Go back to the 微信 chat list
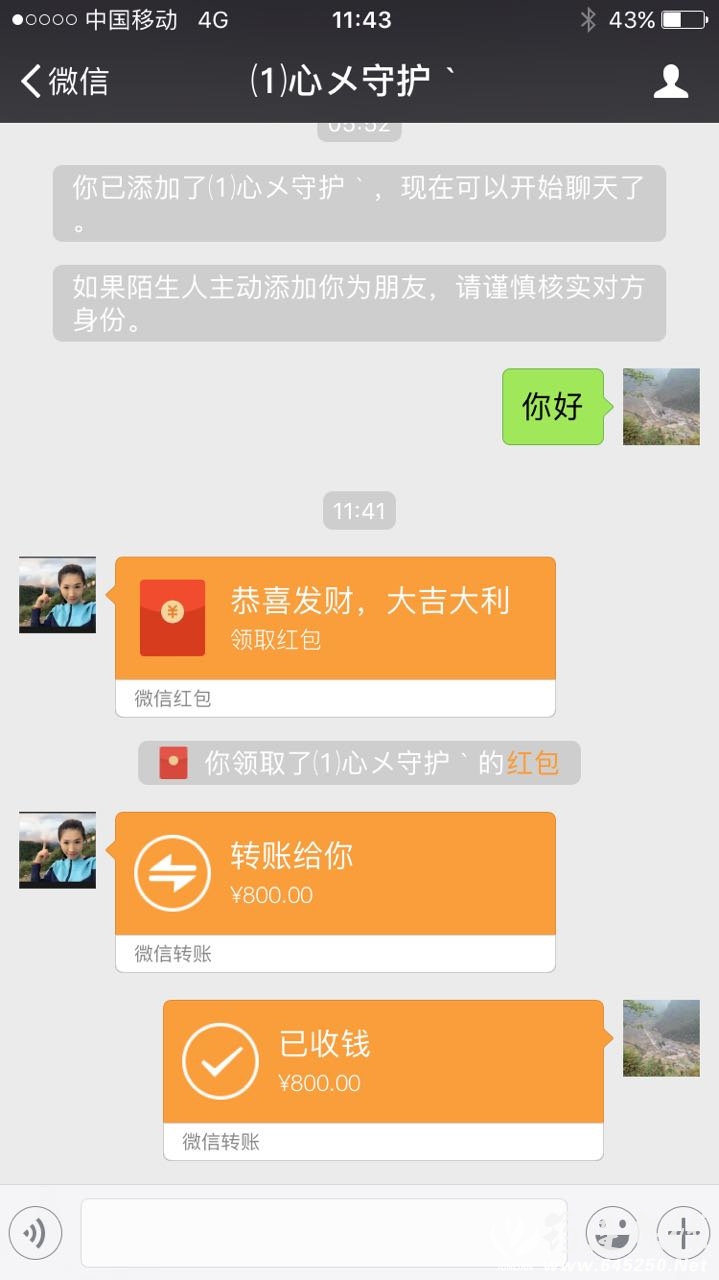 coord(65,81)
